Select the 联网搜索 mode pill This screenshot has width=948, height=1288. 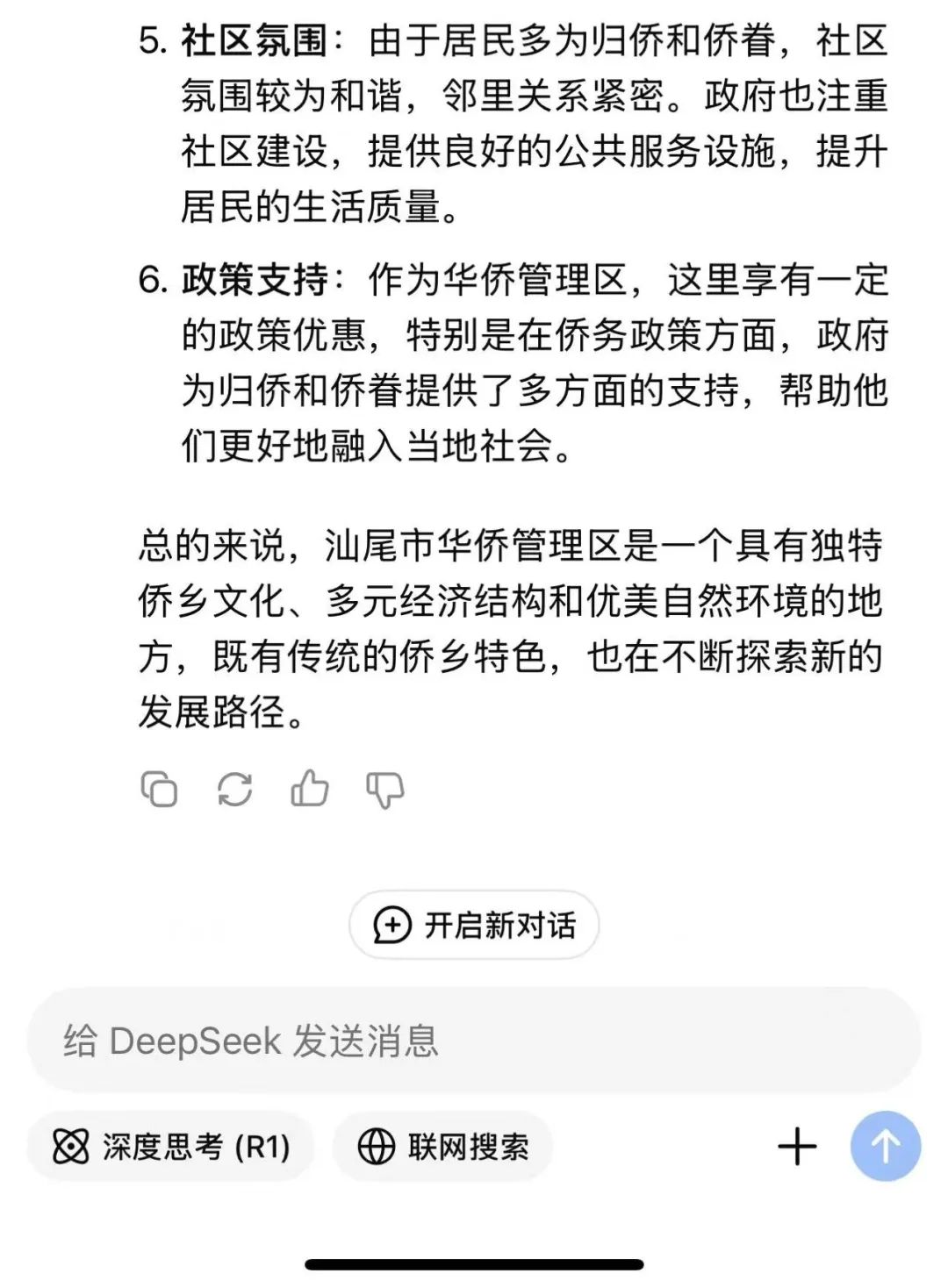pyautogui.click(x=441, y=1145)
